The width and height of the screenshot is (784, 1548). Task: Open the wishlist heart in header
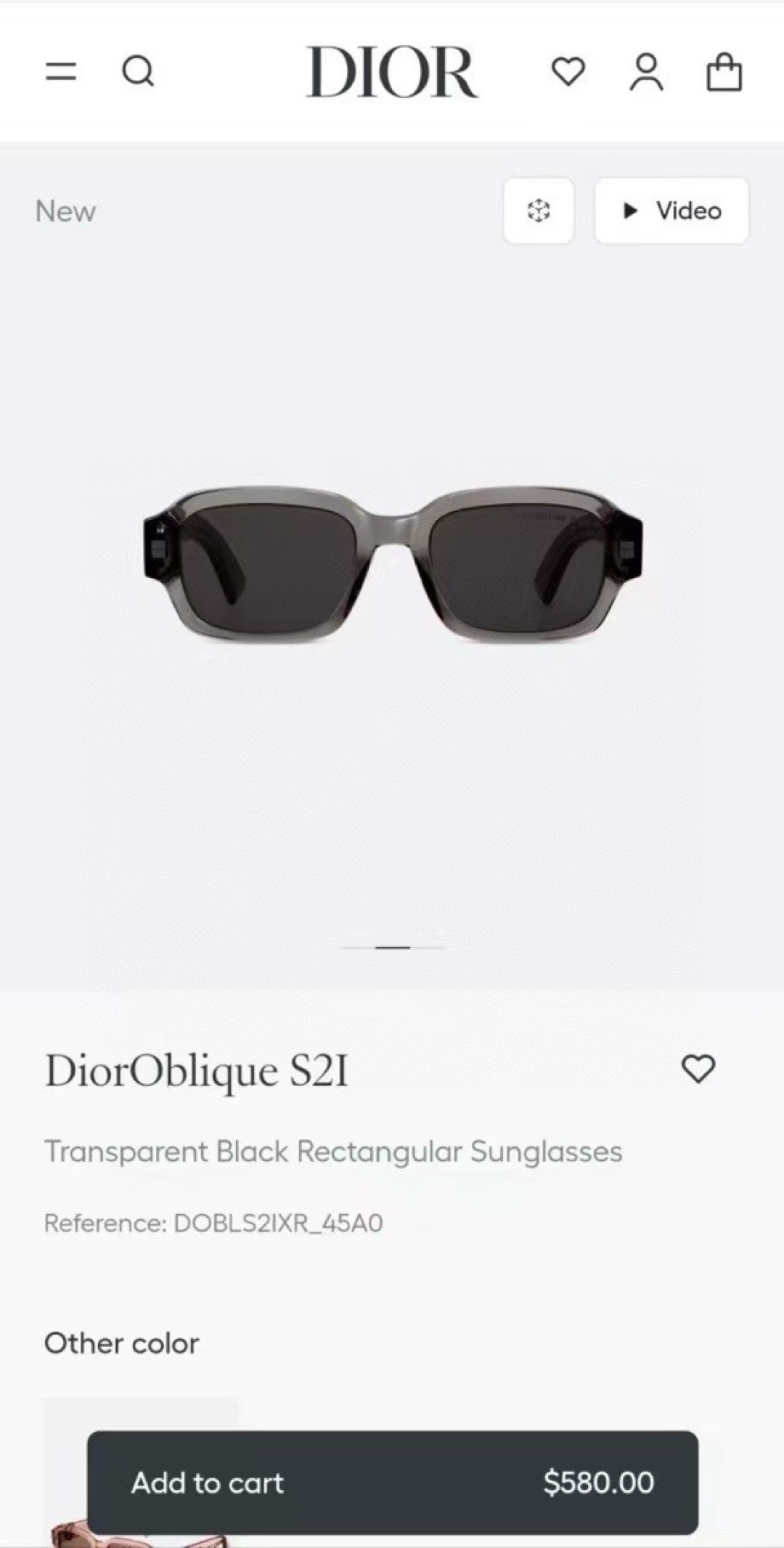568,71
